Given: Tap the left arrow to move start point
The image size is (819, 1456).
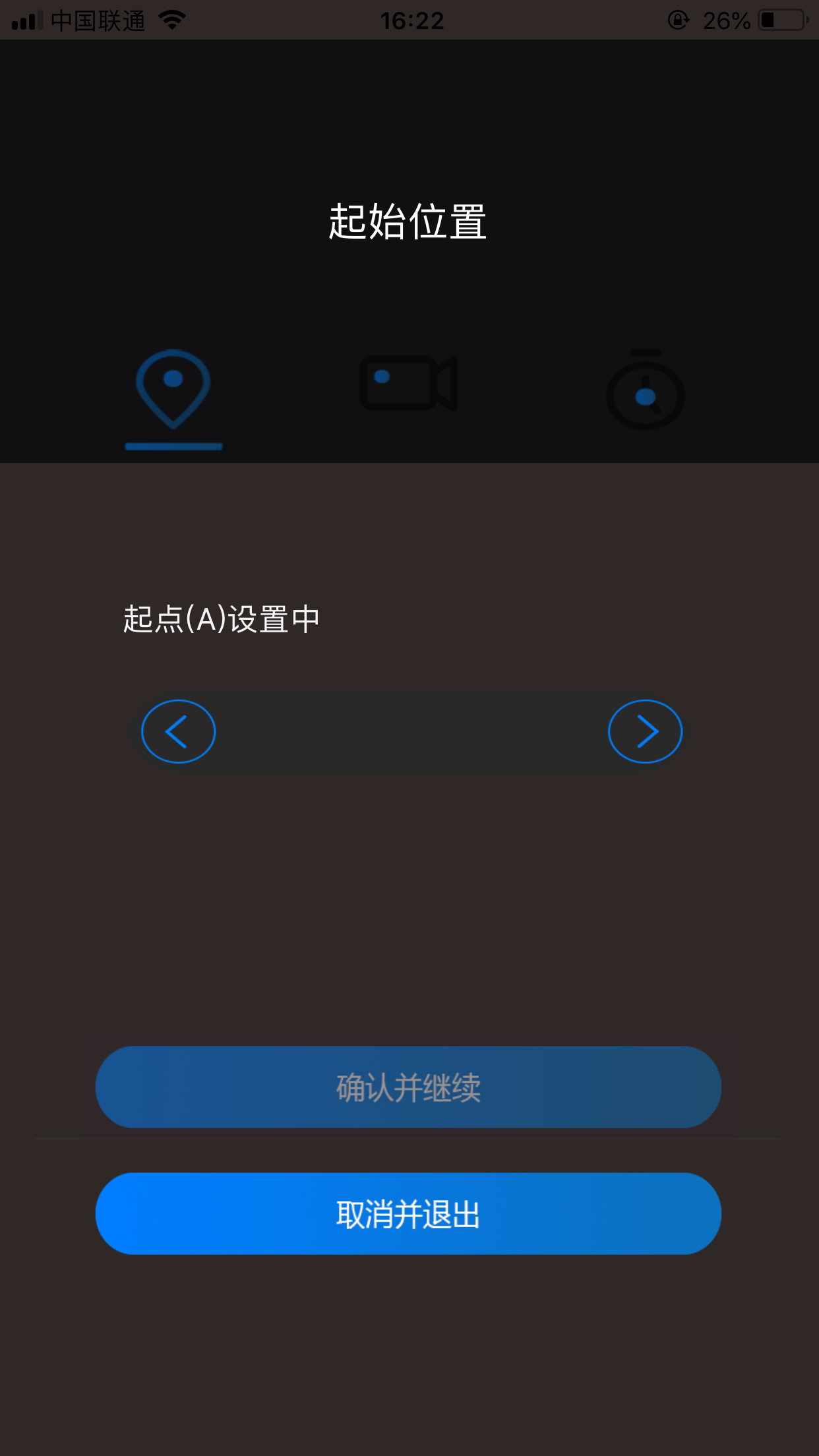Looking at the screenshot, I should pos(178,731).
